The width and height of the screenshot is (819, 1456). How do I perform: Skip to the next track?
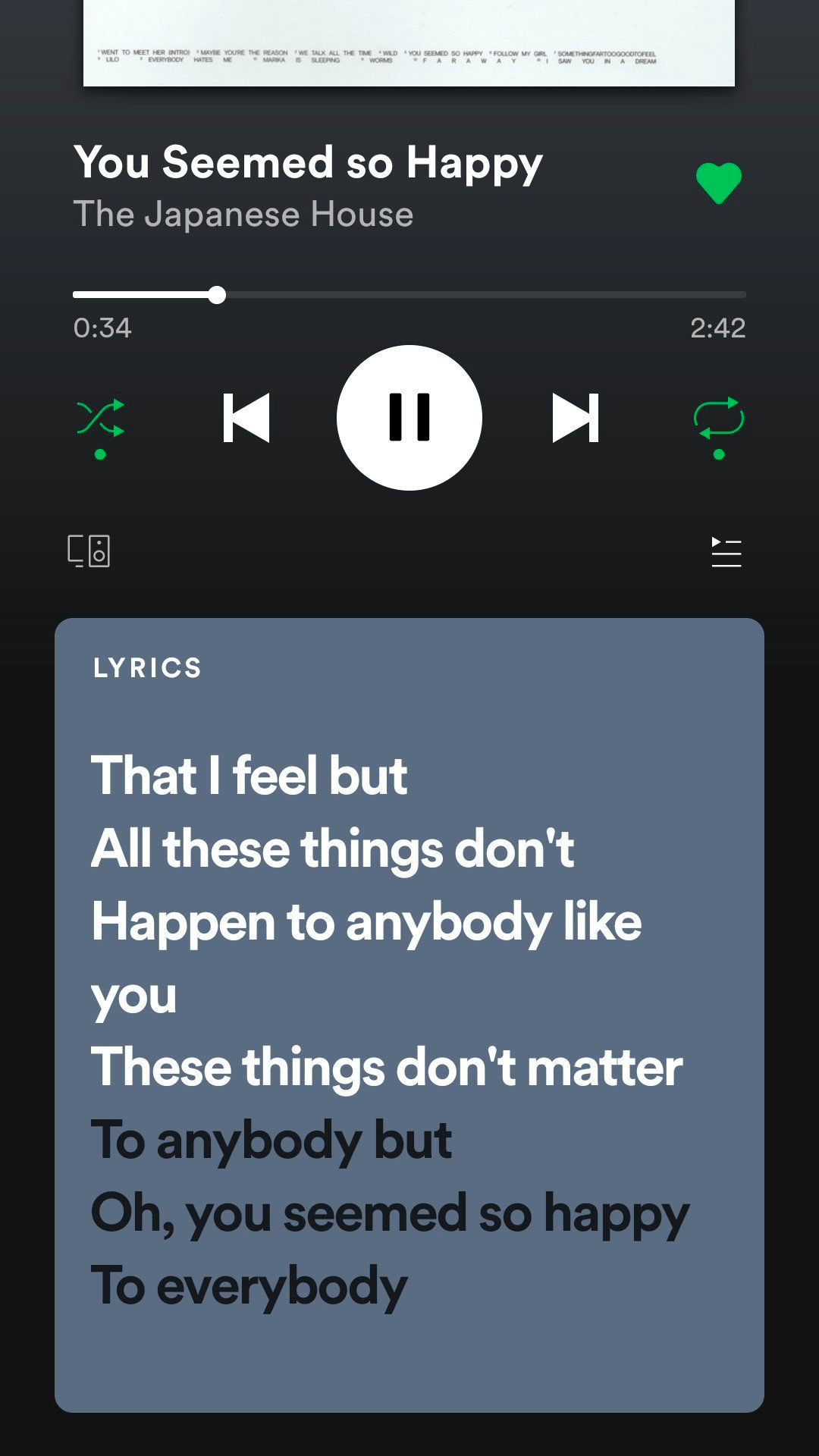(x=575, y=417)
